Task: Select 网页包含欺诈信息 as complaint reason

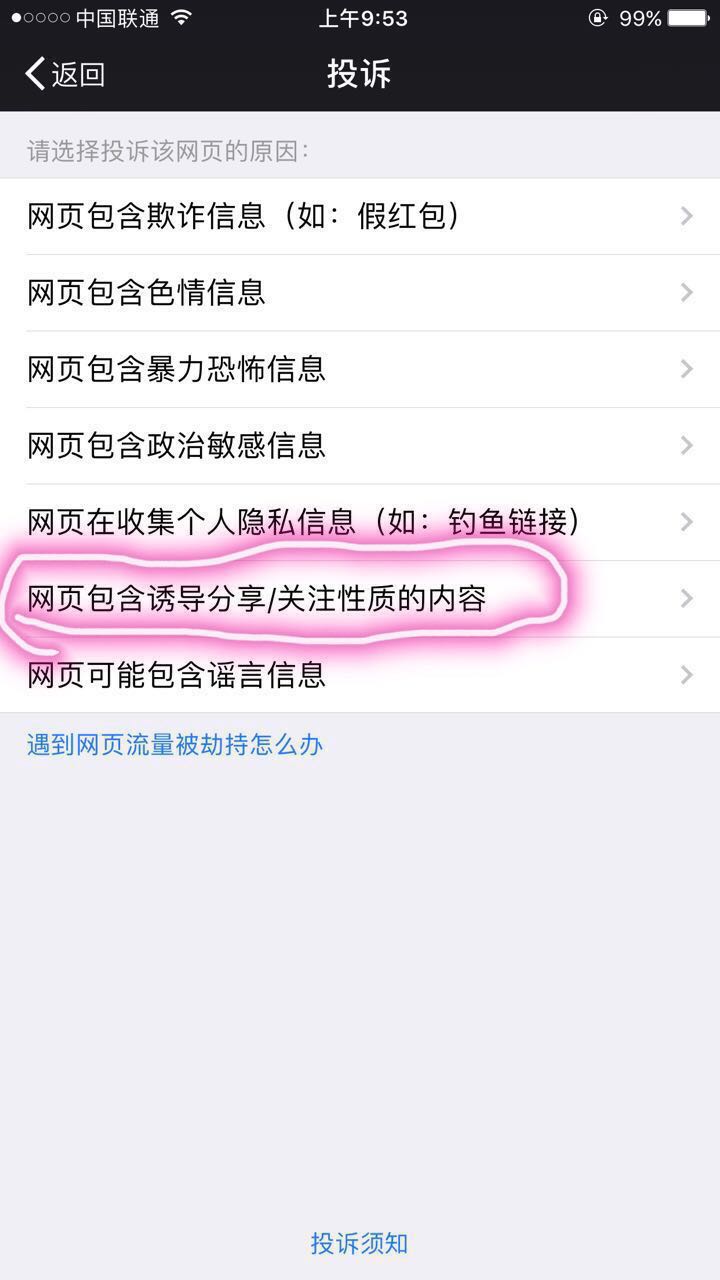Action: (x=360, y=216)
